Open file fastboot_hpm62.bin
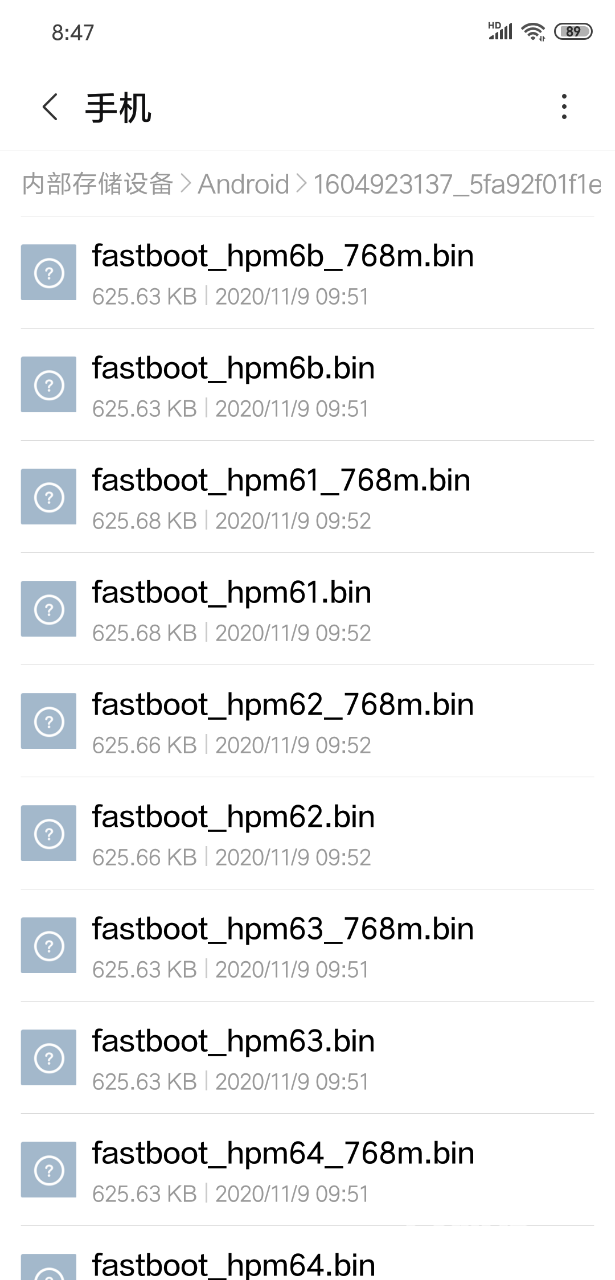 point(307,832)
